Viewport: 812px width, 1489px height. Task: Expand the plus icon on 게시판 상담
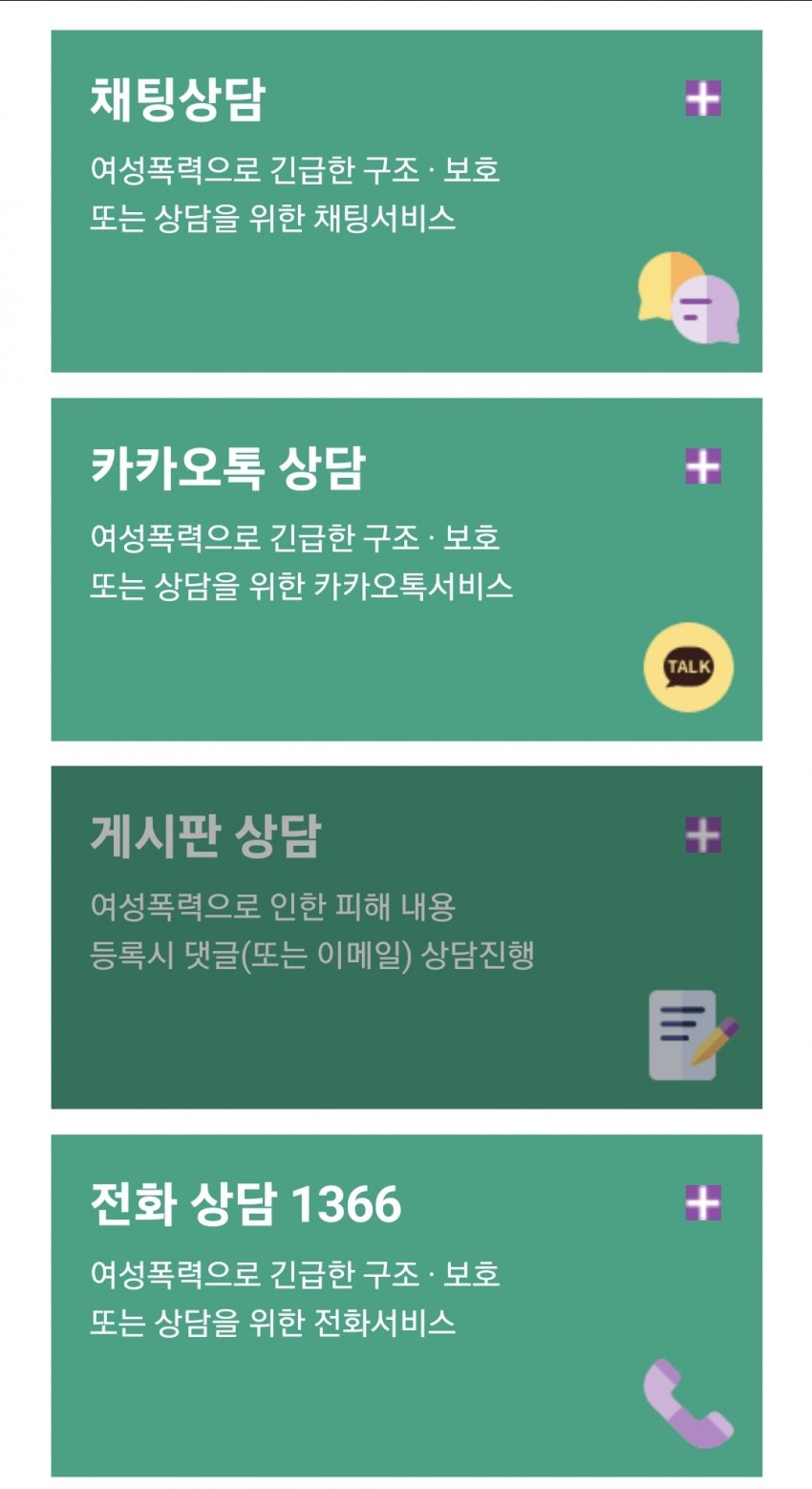point(703,835)
